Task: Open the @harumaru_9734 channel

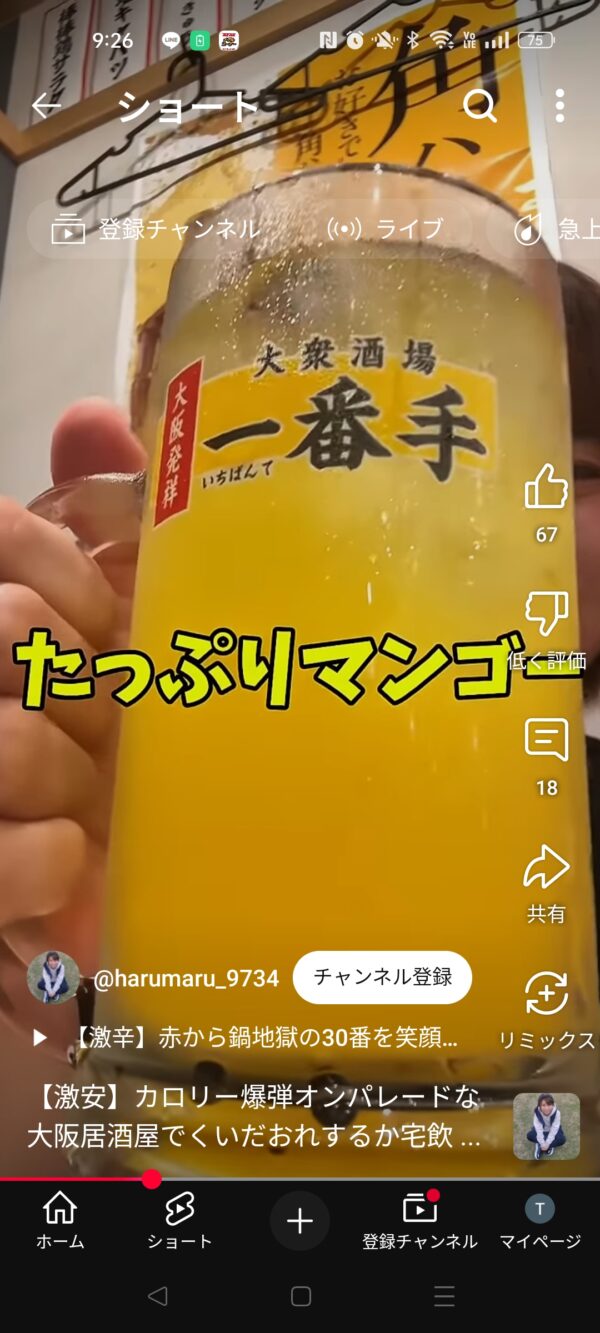Action: [185, 978]
